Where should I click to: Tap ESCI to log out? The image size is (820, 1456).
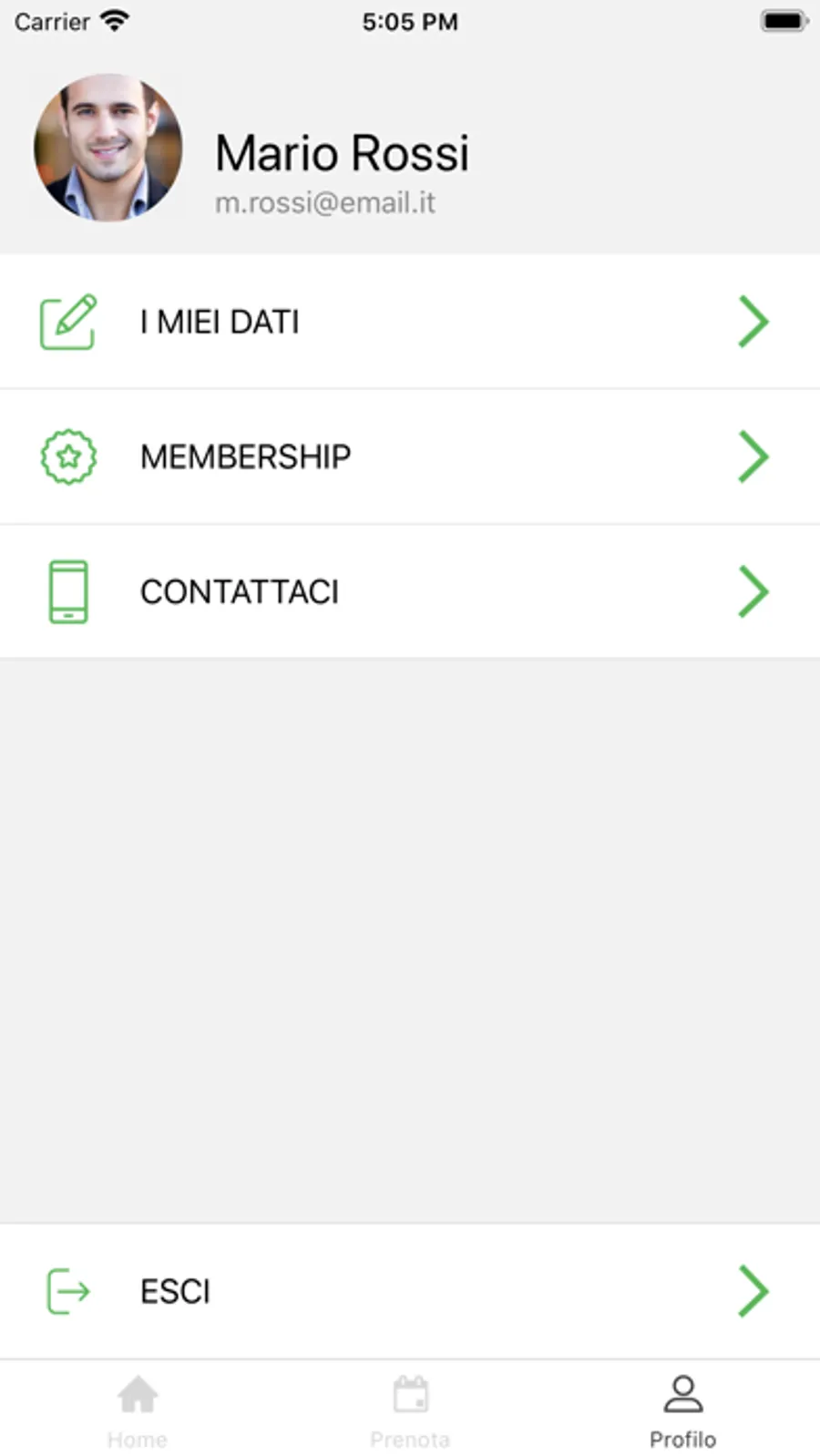(x=410, y=1291)
